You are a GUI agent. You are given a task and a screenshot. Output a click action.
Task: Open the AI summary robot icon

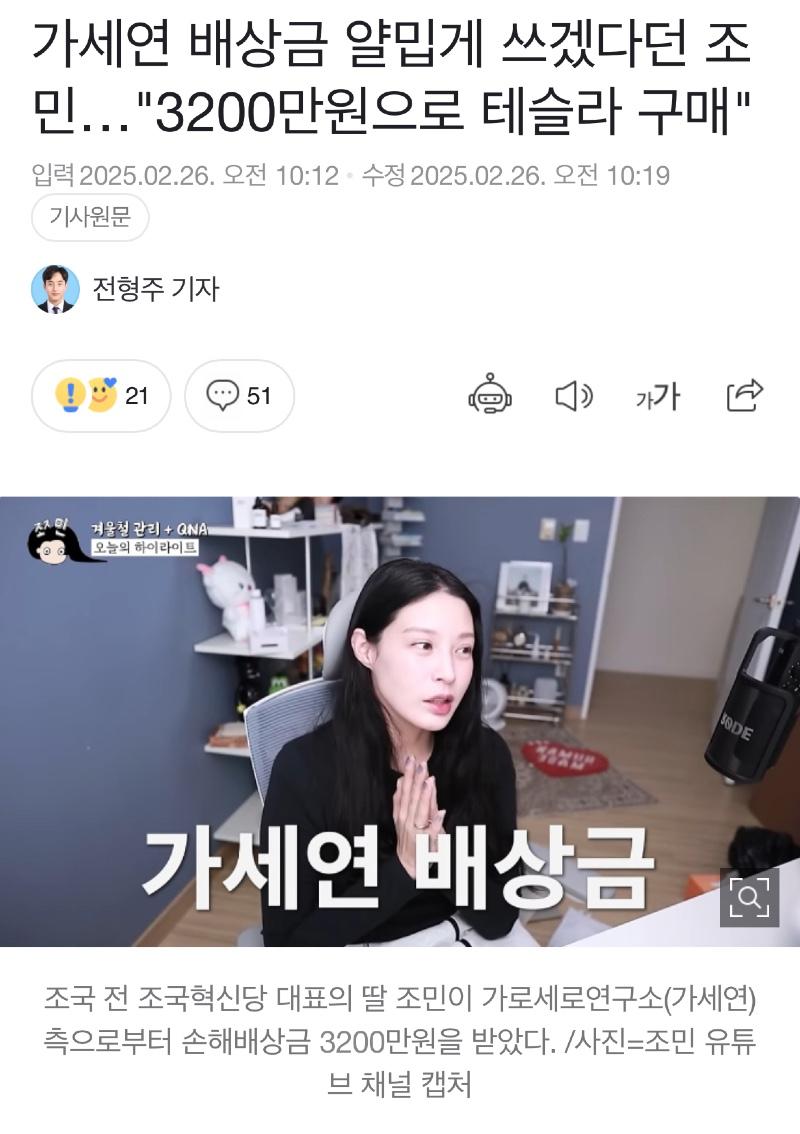pyautogui.click(x=490, y=396)
